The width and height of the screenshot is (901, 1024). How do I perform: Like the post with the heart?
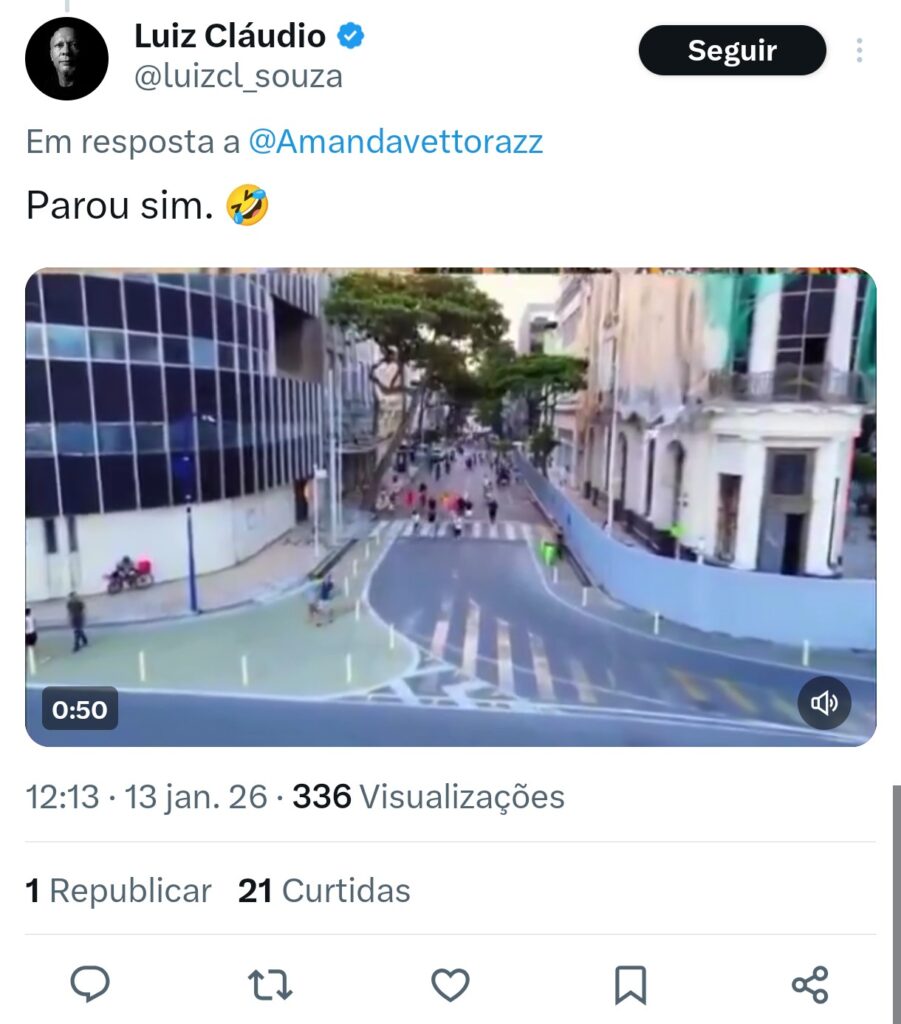(450, 984)
